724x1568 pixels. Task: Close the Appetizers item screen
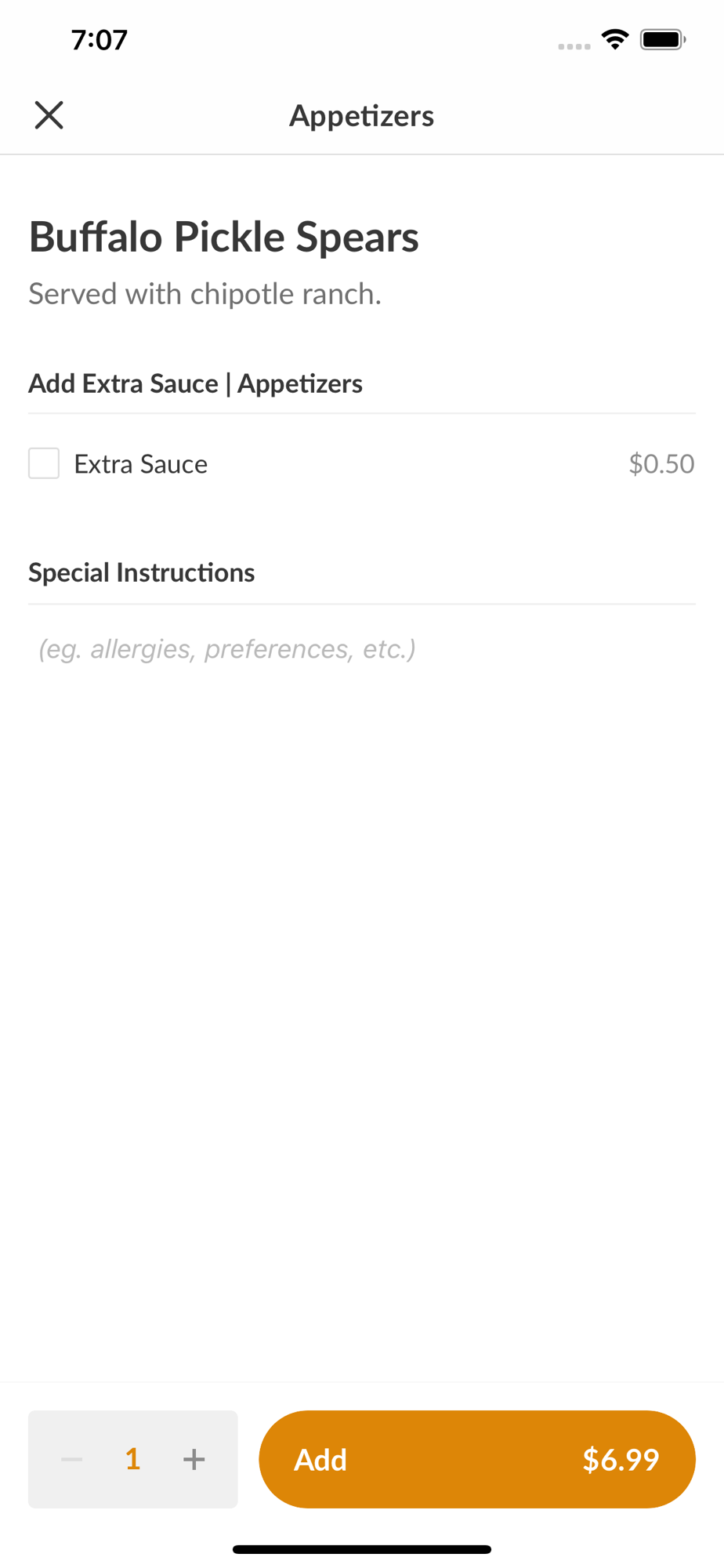pos(49,115)
